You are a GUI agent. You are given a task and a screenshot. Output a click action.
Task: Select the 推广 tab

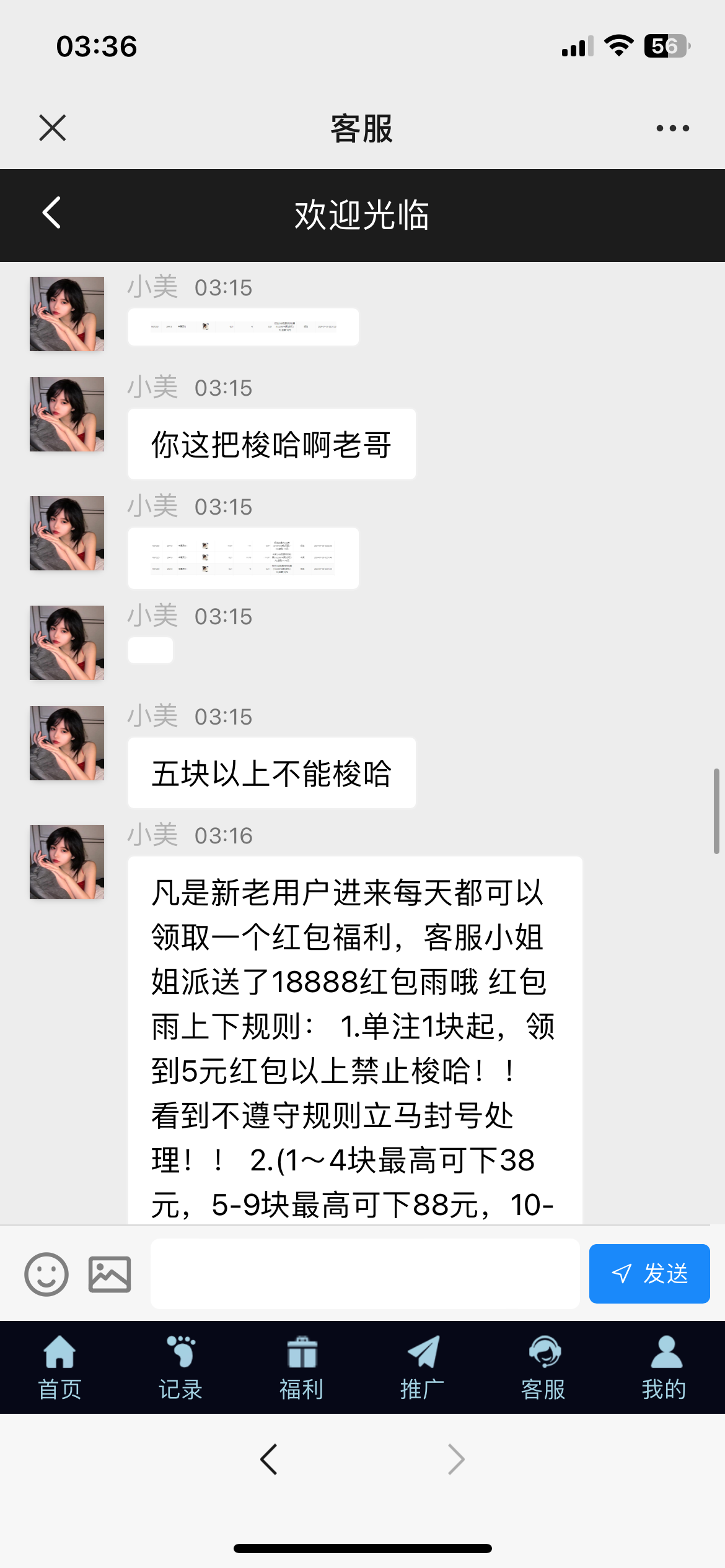(423, 1367)
